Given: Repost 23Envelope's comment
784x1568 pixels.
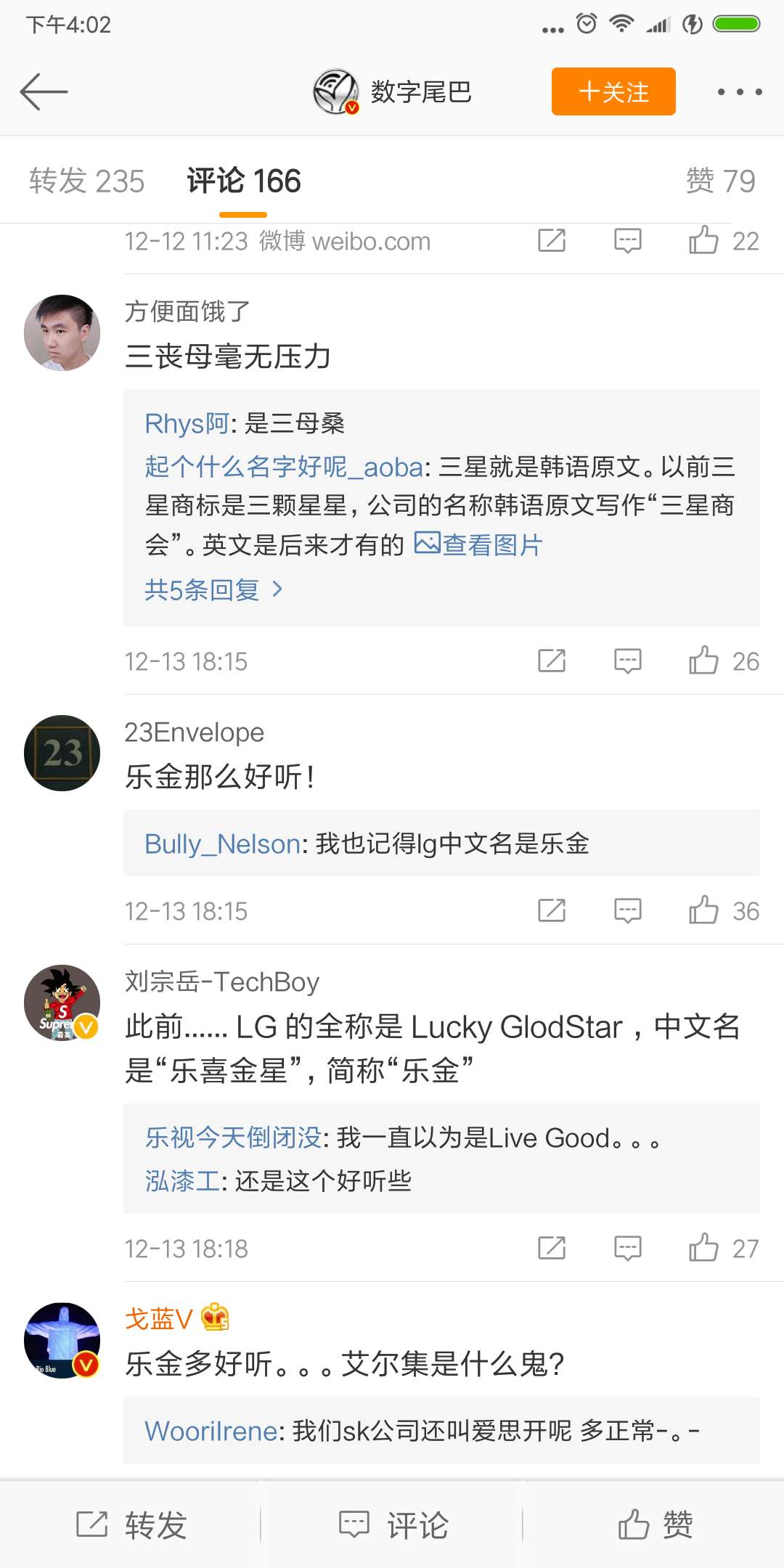Looking at the screenshot, I should [x=552, y=911].
